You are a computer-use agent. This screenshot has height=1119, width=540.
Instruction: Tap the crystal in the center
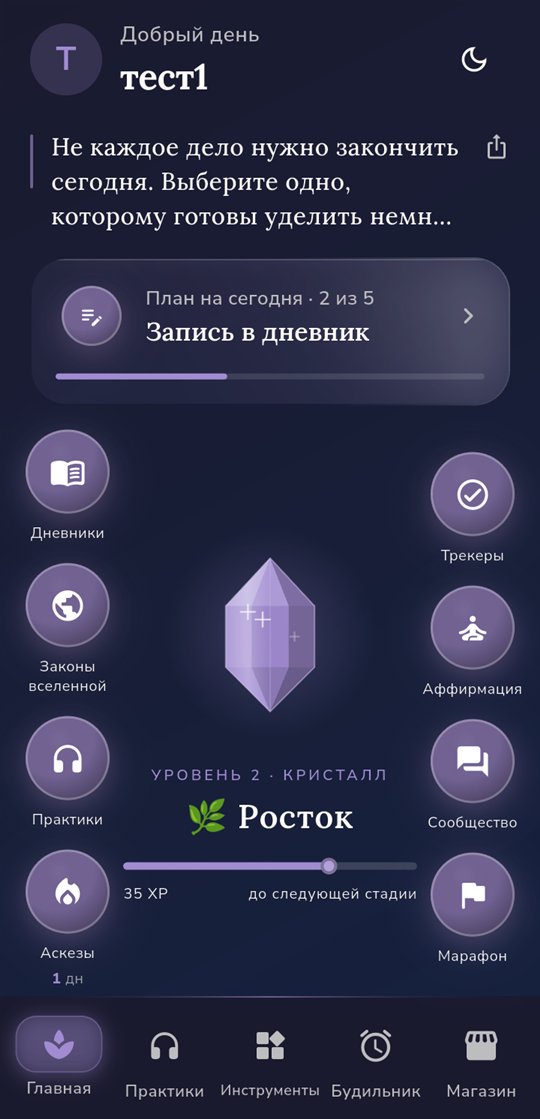point(270,634)
